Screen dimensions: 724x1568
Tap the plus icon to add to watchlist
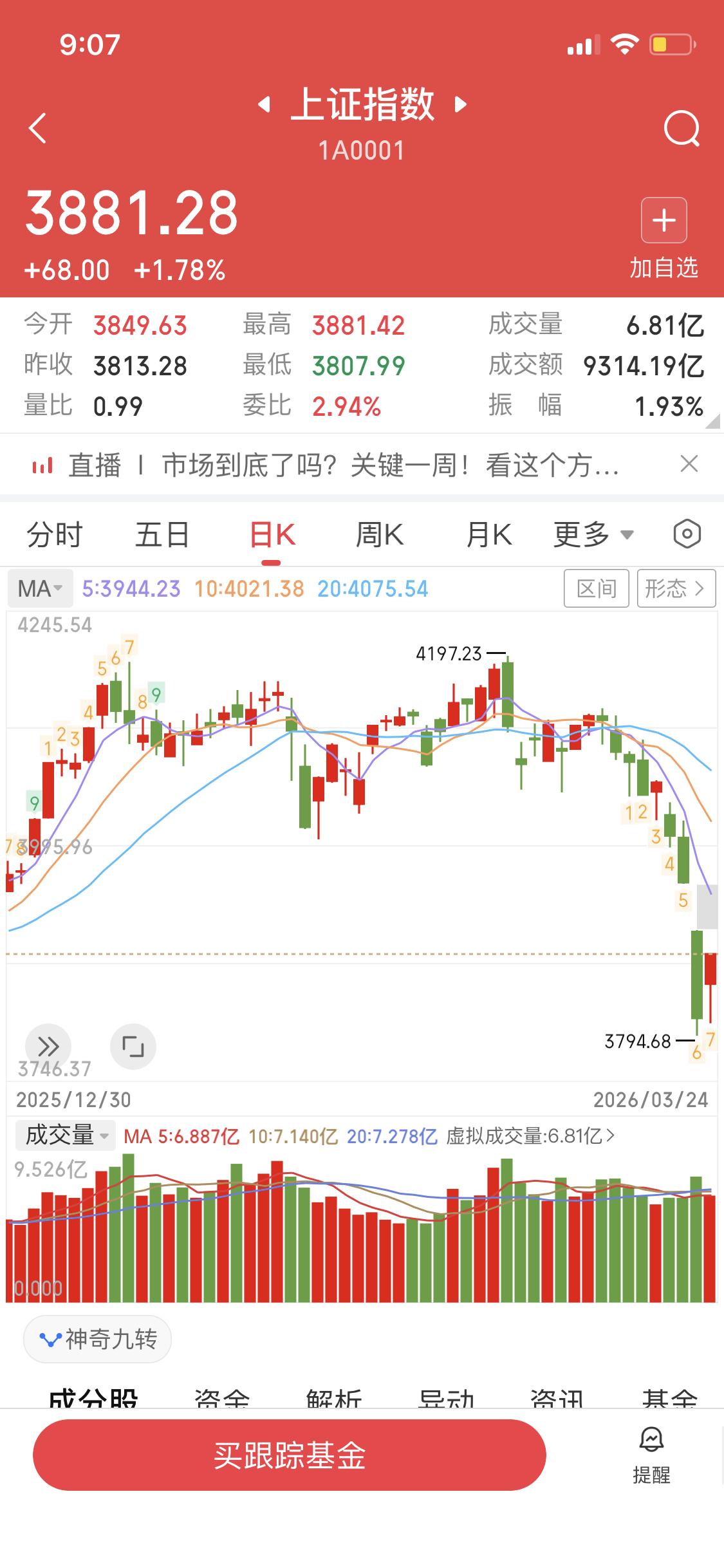pyautogui.click(x=664, y=219)
